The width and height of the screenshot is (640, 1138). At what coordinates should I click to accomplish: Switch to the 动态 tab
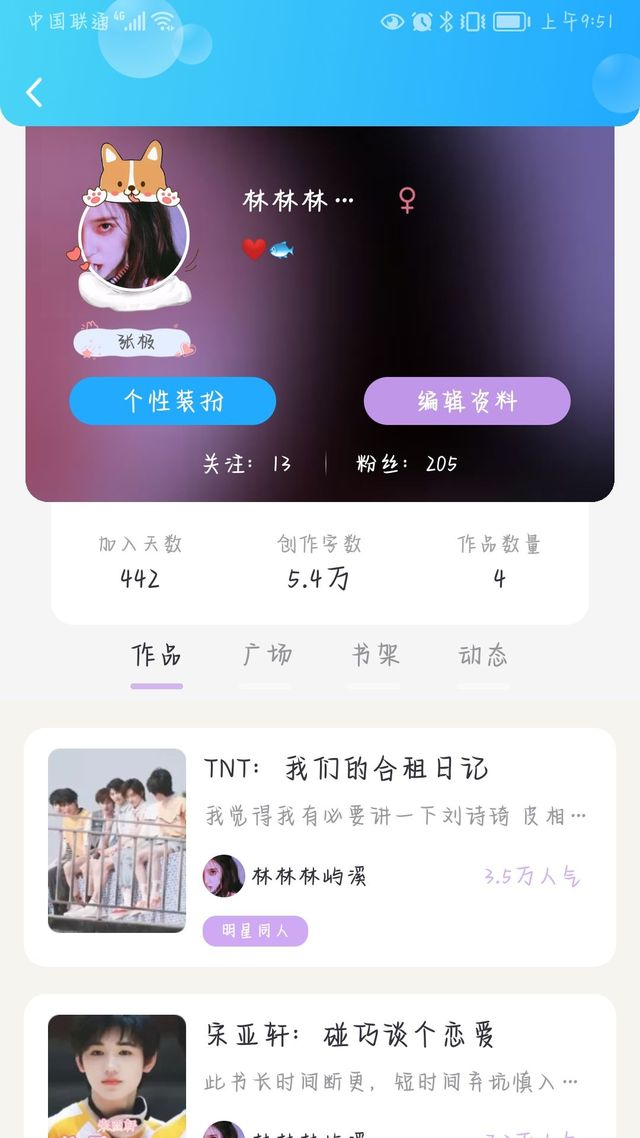483,656
